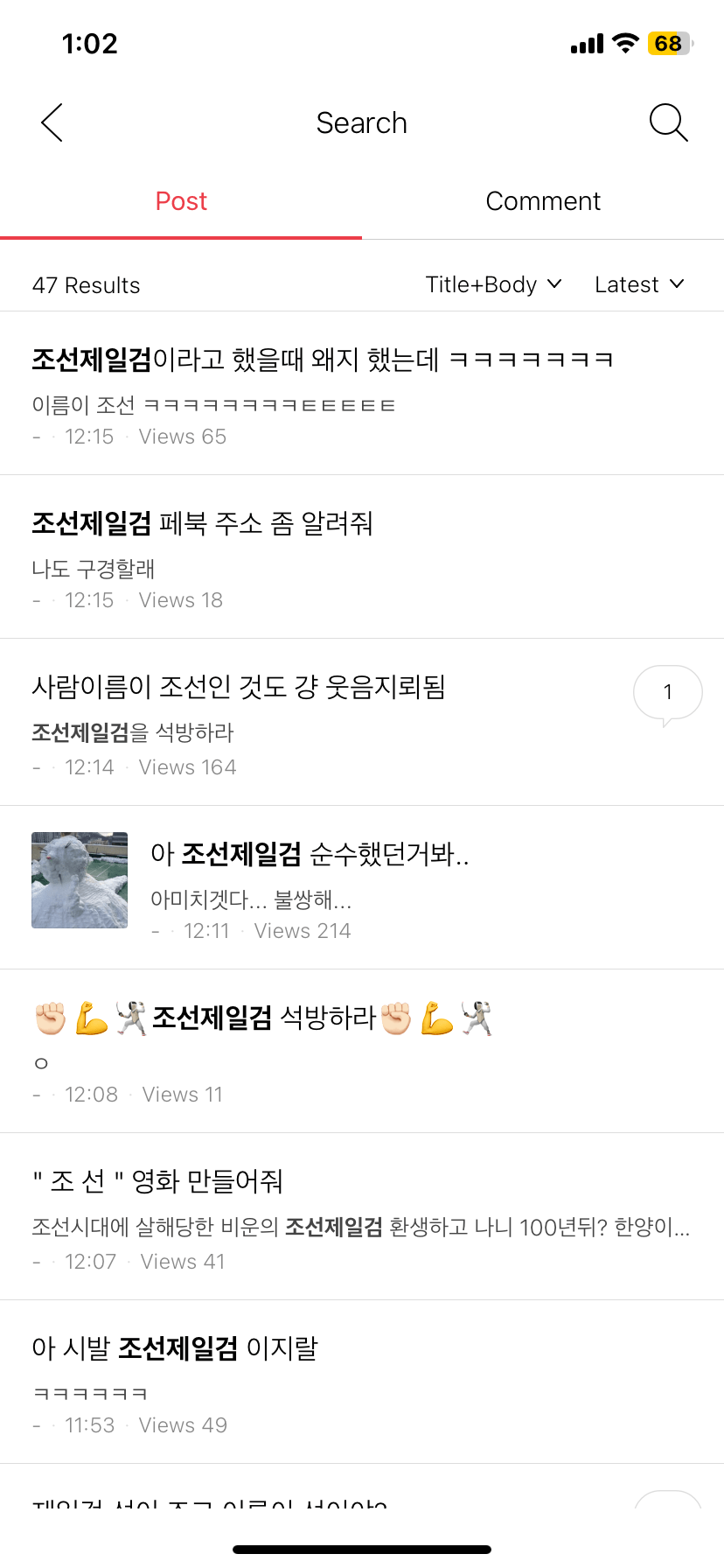Open post '조선제일검 페북 주소 좀 알려줘'

[x=202, y=523]
